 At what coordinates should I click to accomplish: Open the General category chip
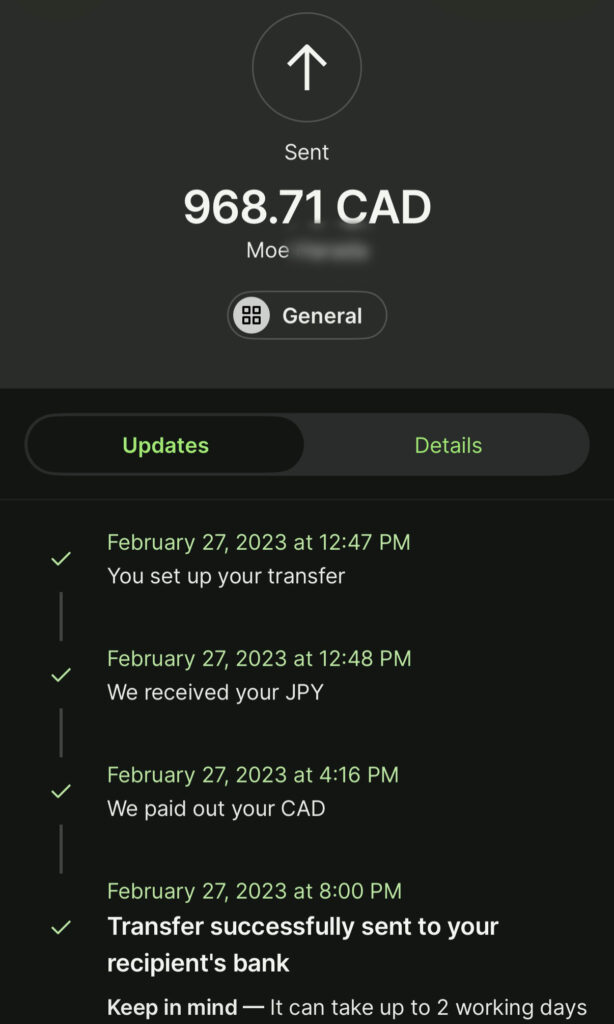tap(306, 316)
